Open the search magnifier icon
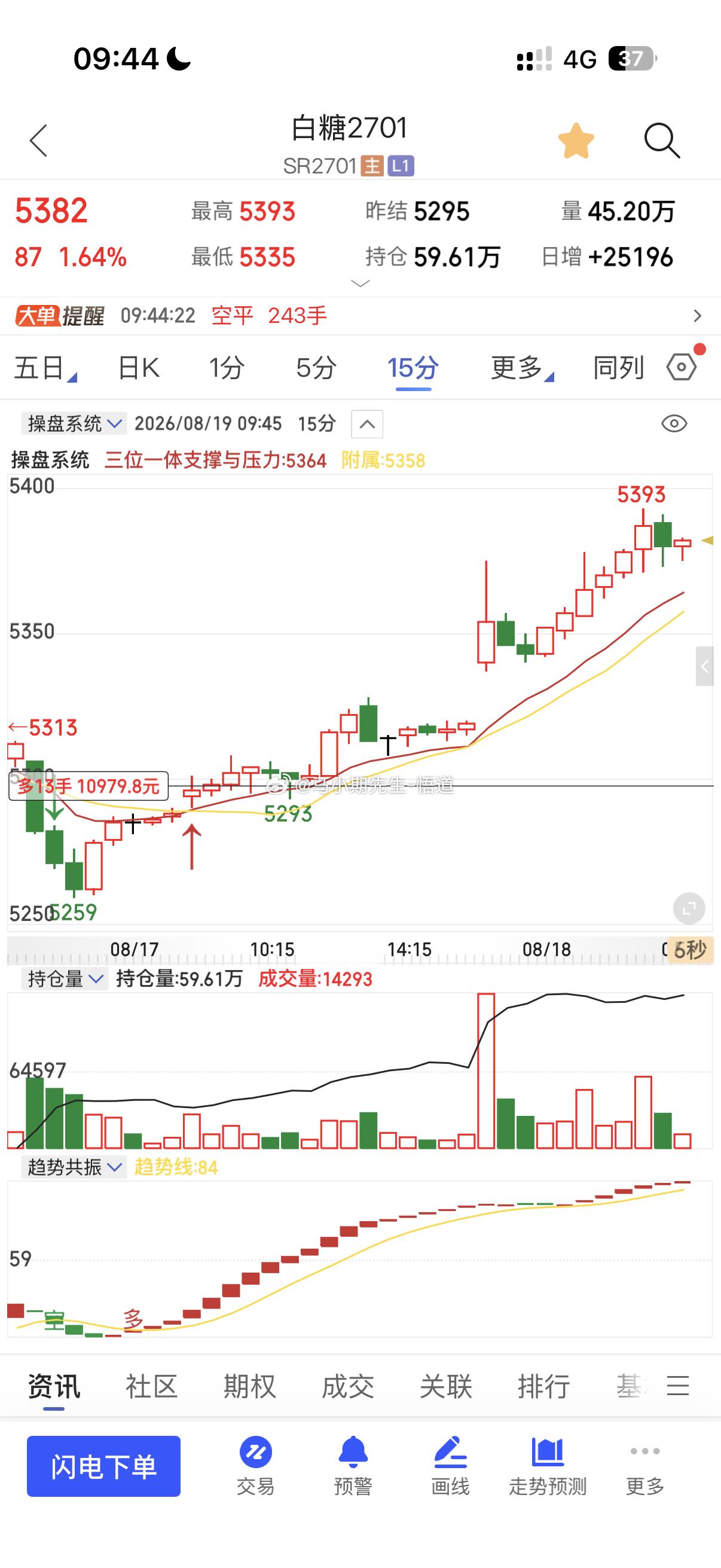This screenshot has width=721, height=1568. (661, 141)
